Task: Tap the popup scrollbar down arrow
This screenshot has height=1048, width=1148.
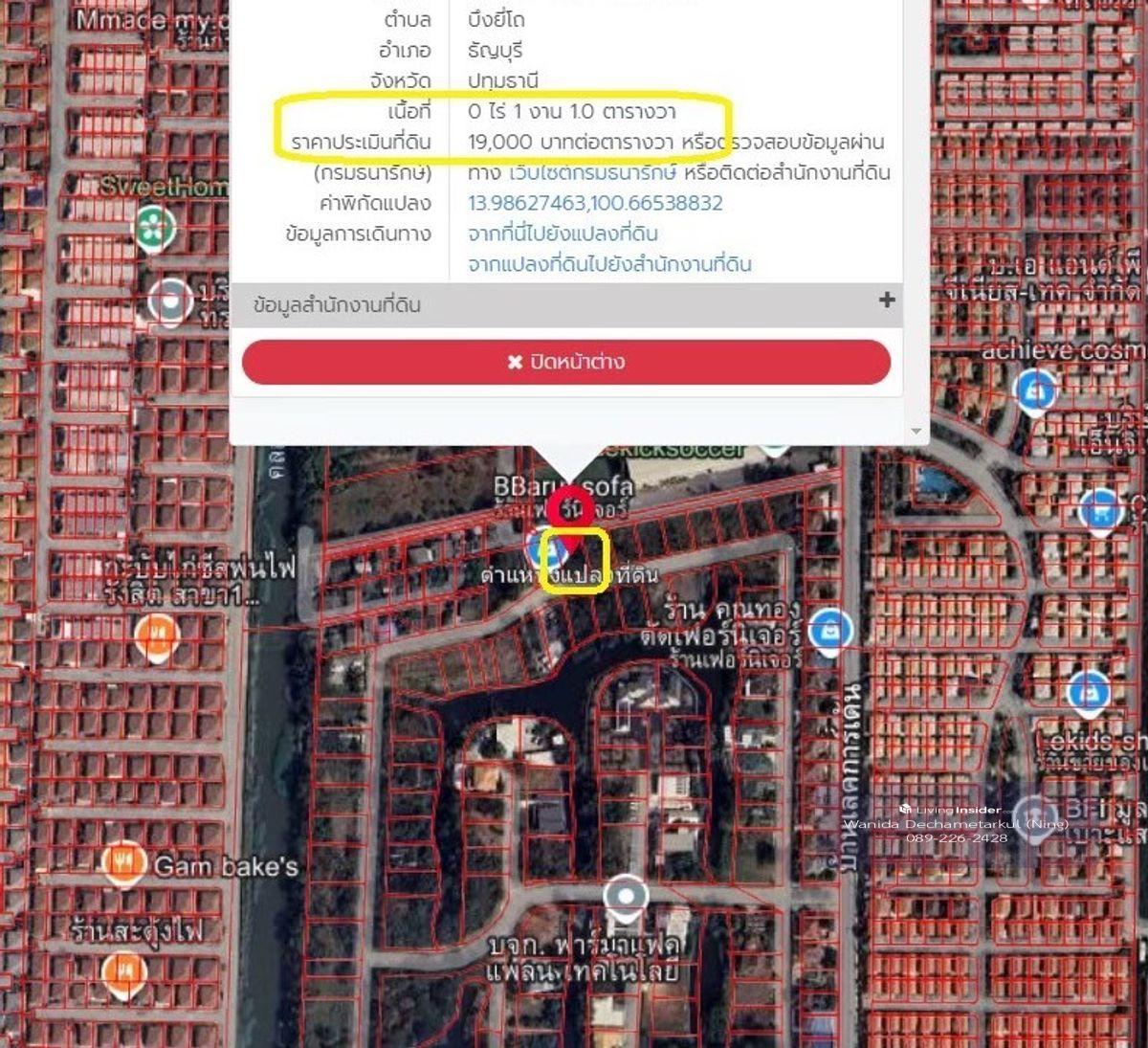Action: pyautogui.click(x=916, y=431)
